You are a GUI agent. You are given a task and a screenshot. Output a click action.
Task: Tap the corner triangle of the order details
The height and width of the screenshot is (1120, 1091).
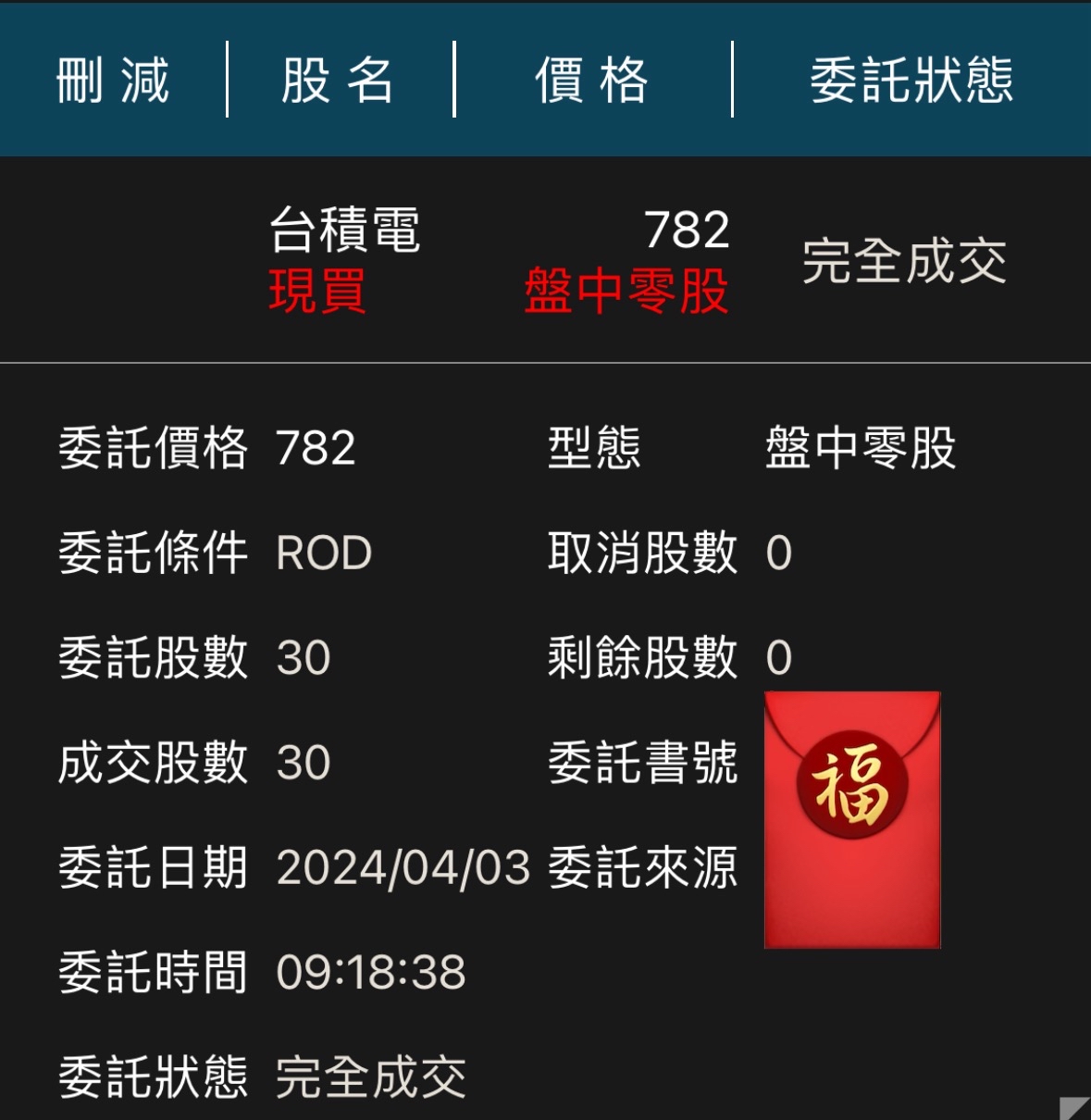[x=1073, y=1107]
